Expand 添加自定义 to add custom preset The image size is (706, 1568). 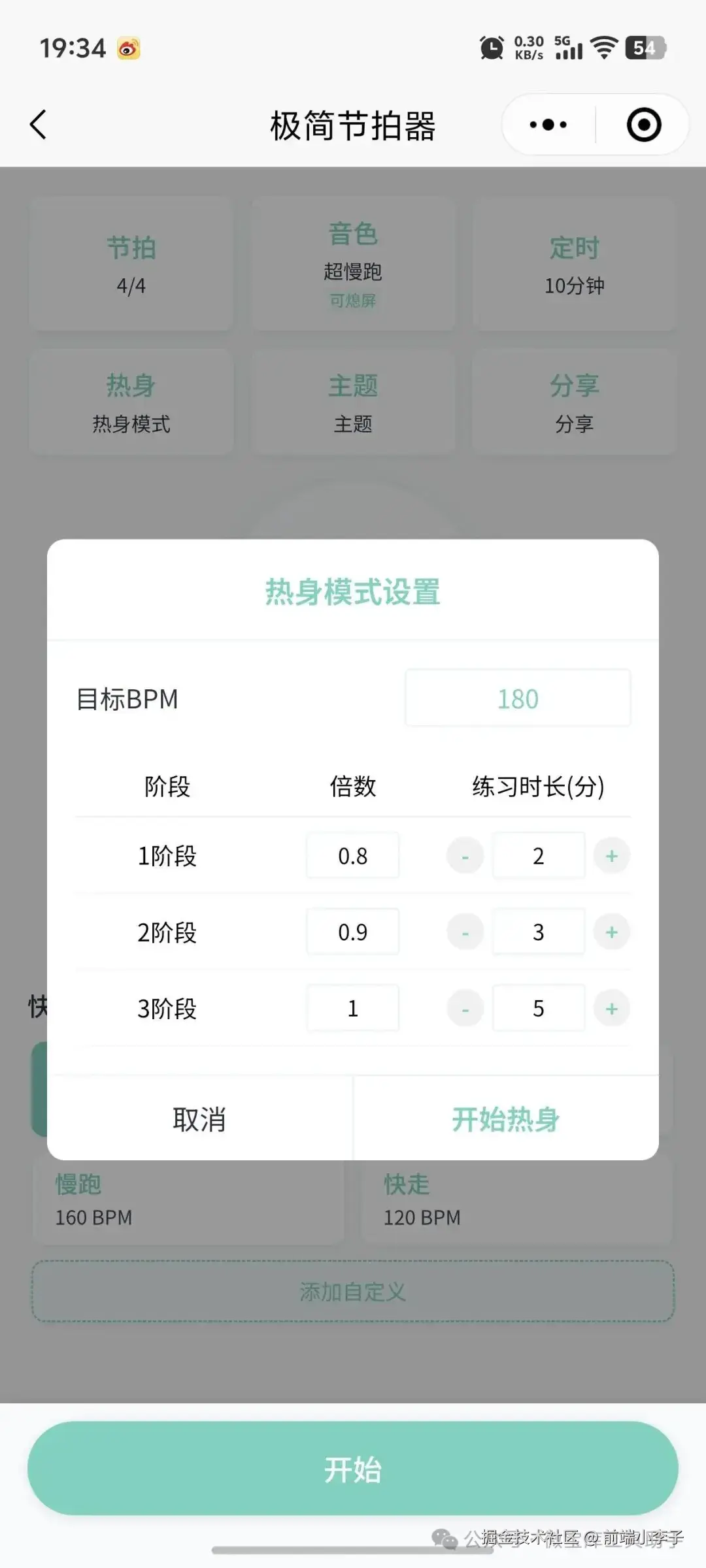(353, 1290)
